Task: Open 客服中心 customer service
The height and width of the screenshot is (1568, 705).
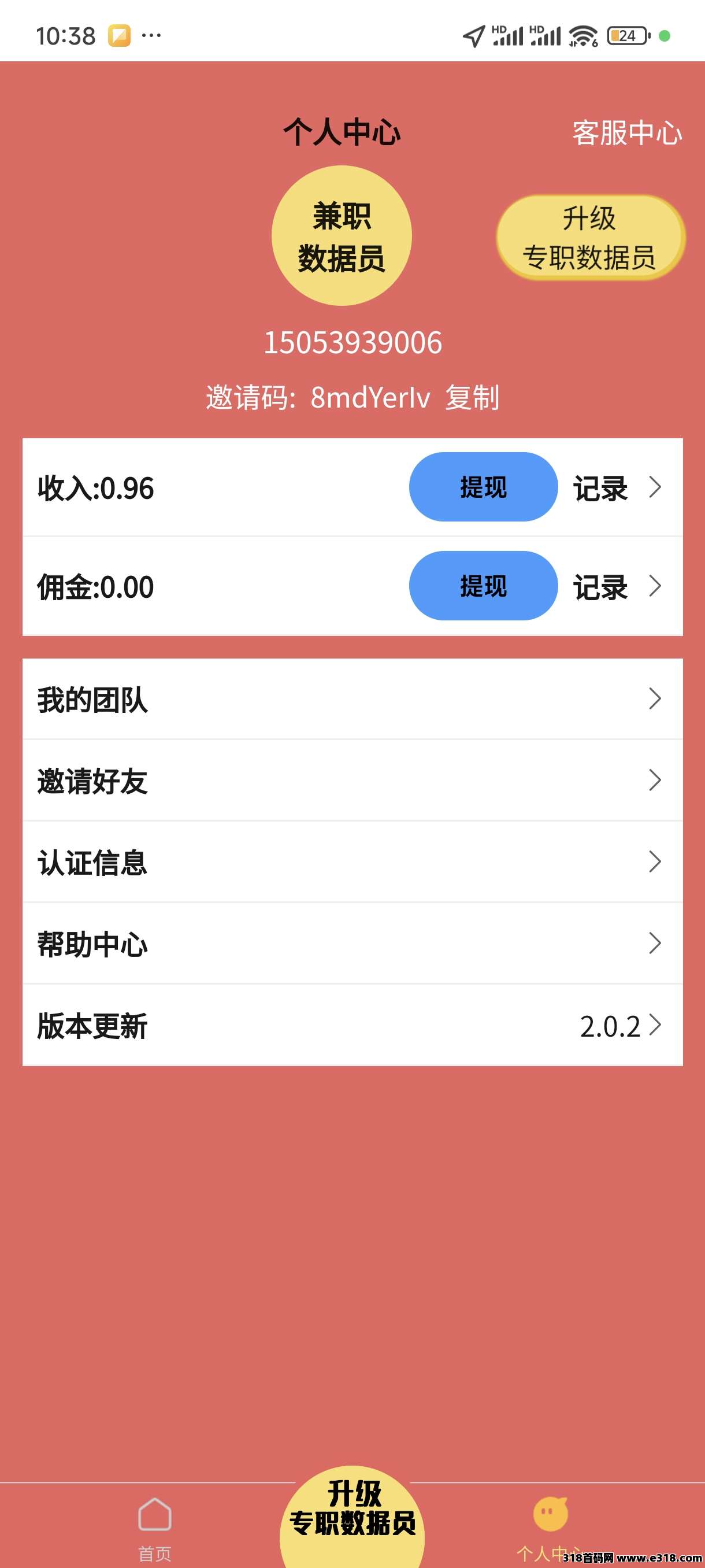Action: (627, 133)
